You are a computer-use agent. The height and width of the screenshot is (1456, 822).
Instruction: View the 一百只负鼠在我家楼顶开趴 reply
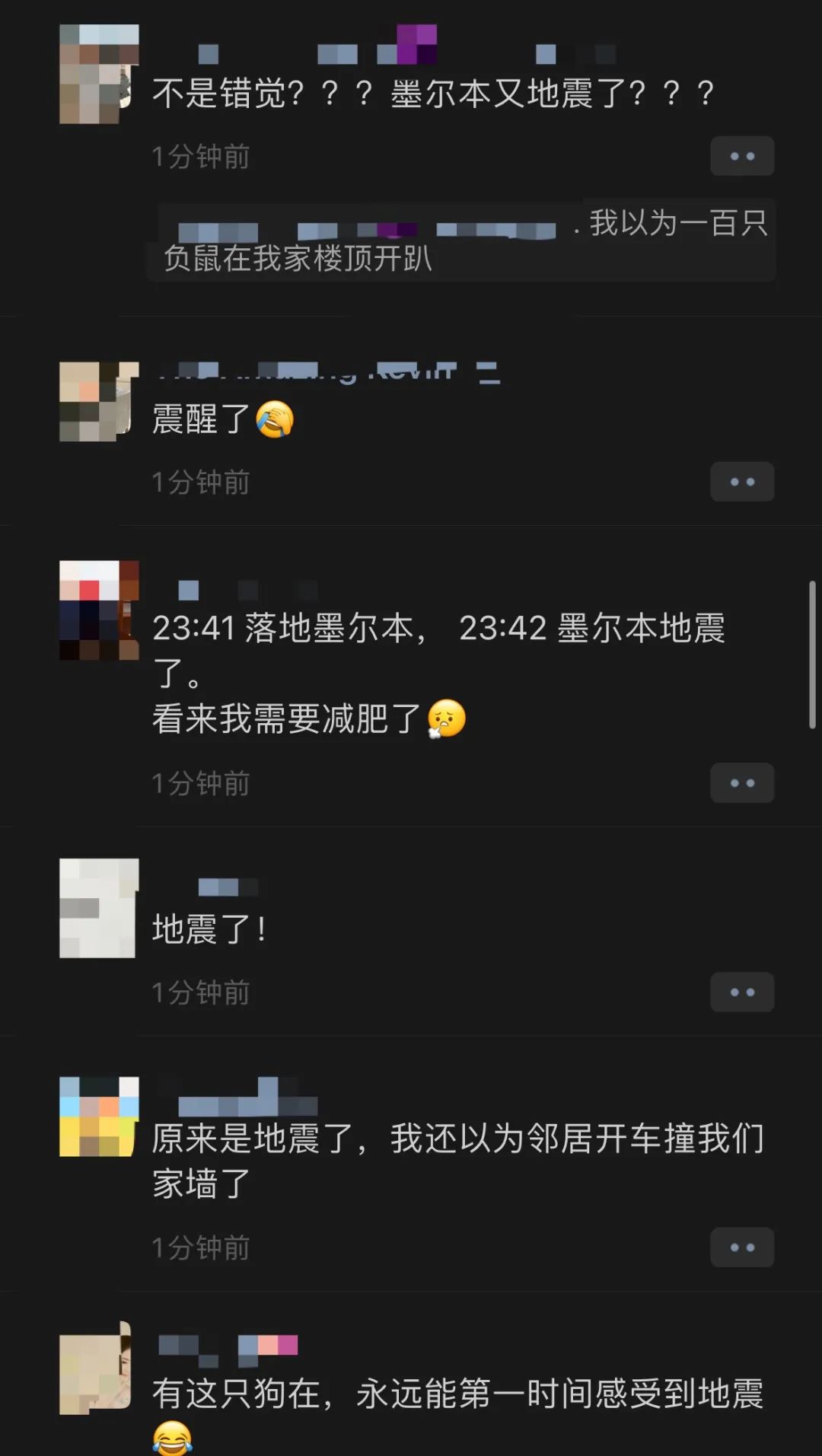[x=461, y=241]
